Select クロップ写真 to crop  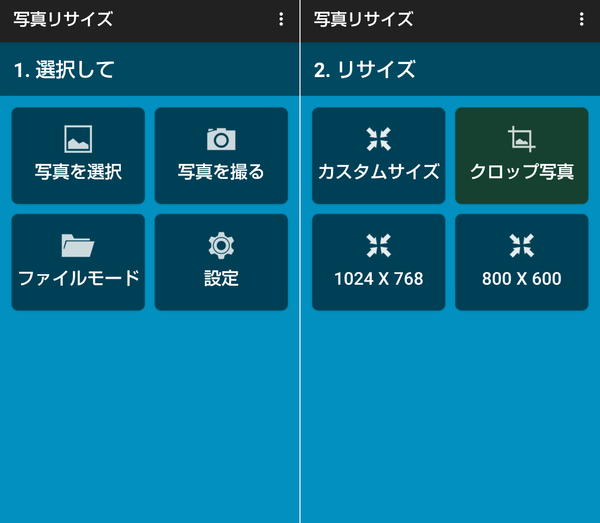coord(522,156)
